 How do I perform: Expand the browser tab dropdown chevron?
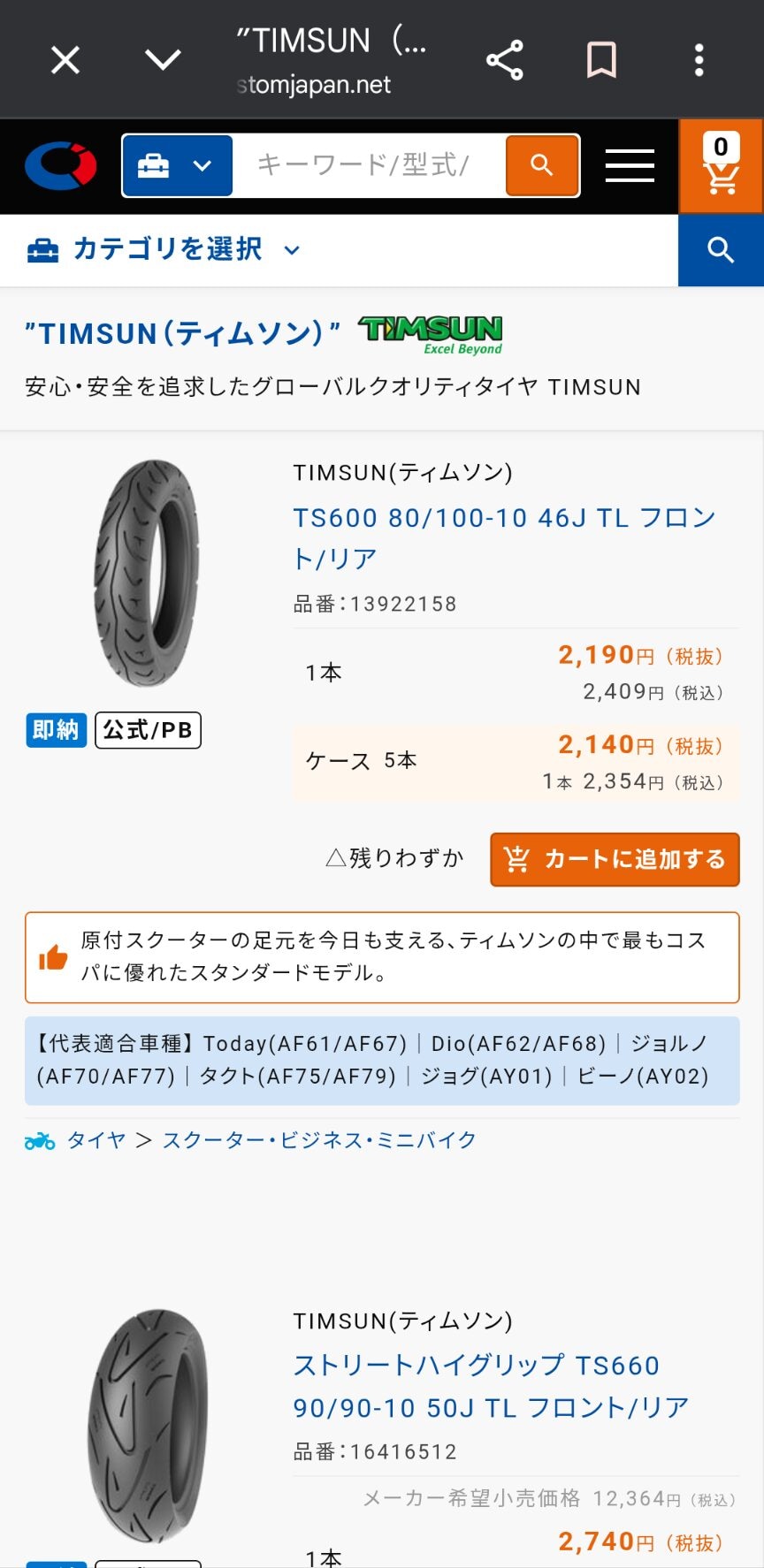coord(163,60)
